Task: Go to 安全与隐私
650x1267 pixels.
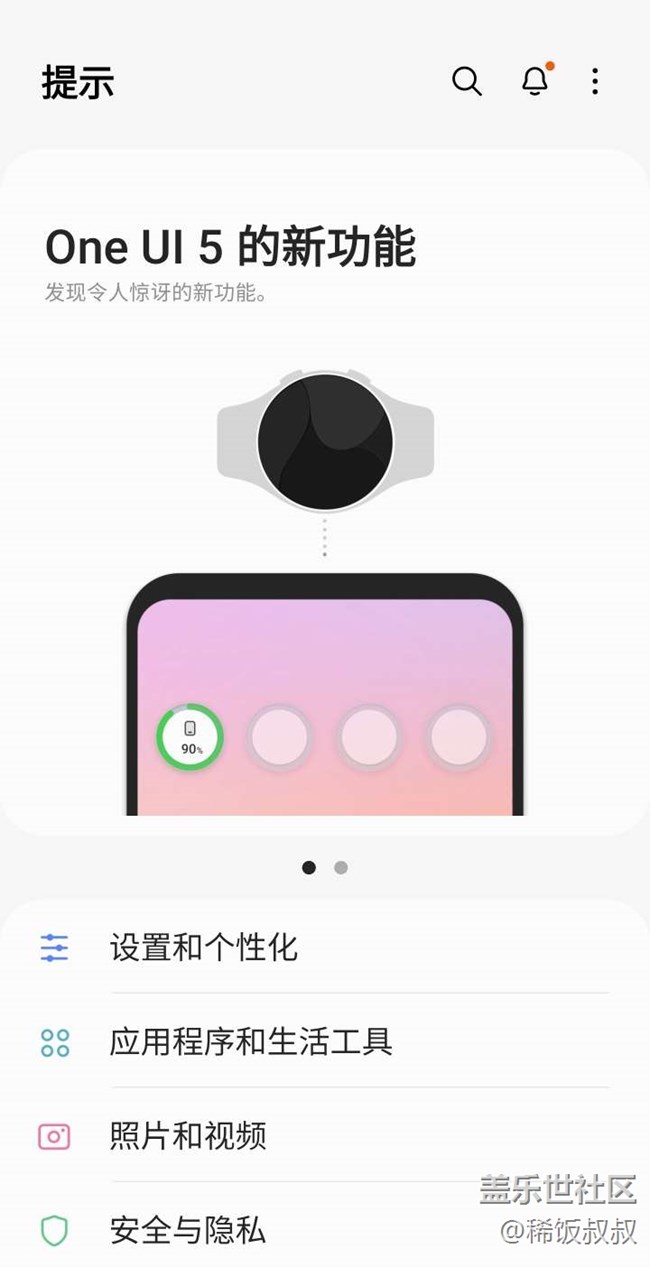Action: click(x=188, y=1230)
